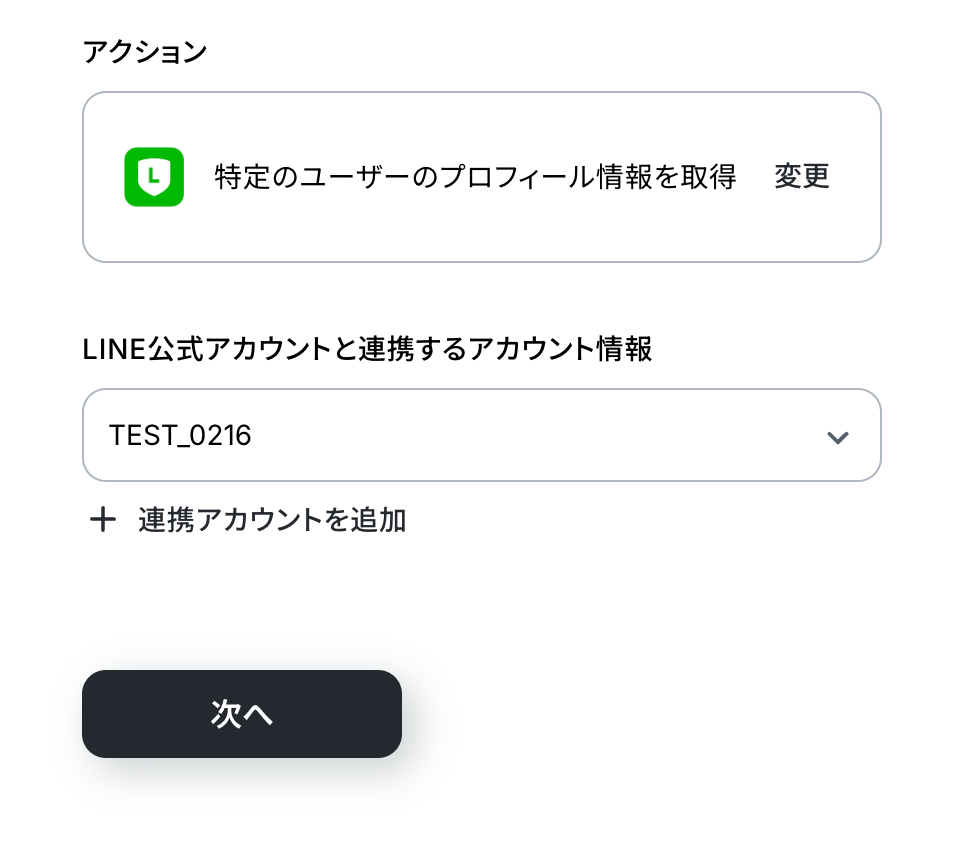Viewport: 972px width, 842px height.
Task: Tap 変更 to change the action
Action: [802, 177]
